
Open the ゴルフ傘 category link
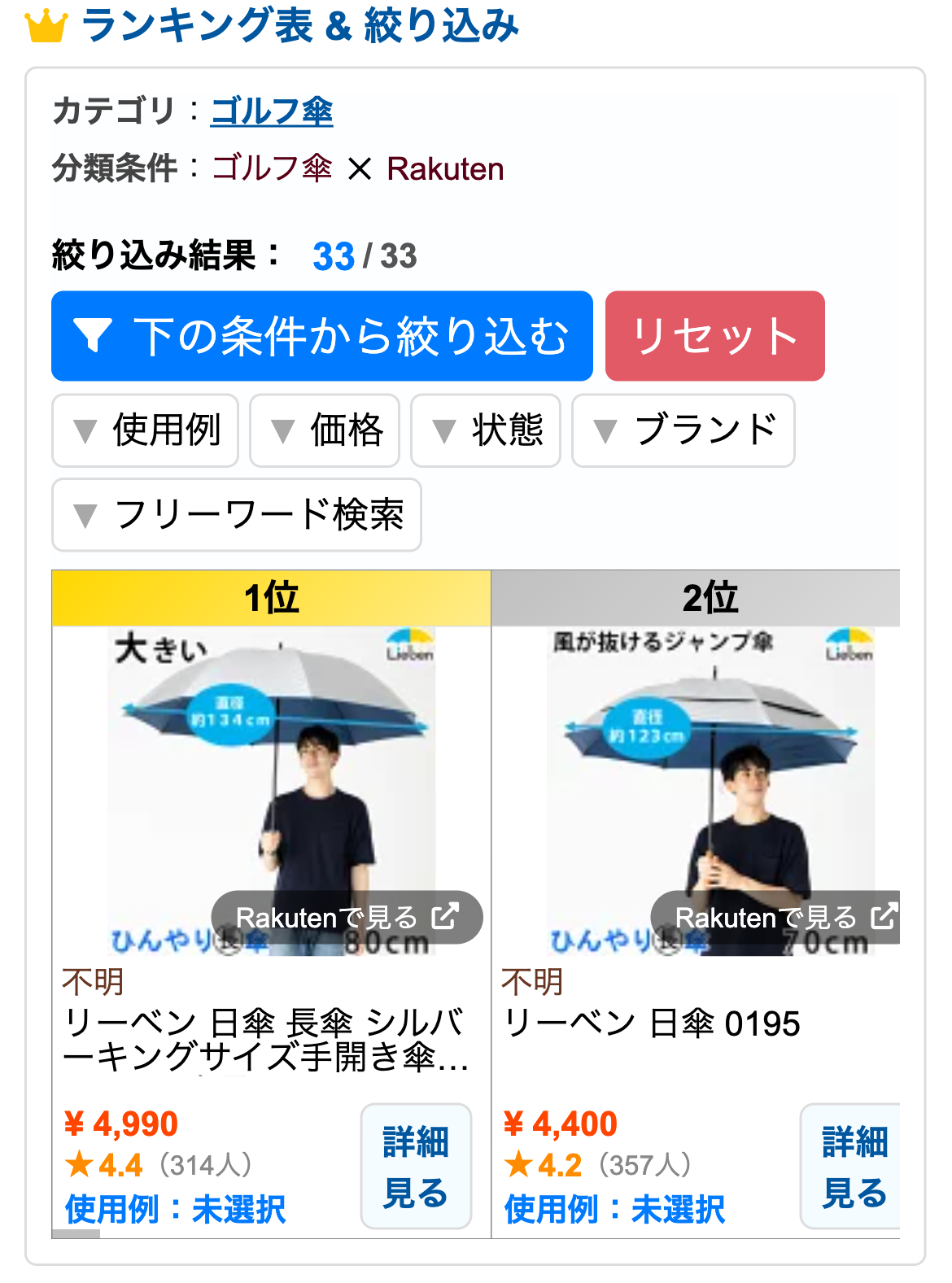pyautogui.click(x=271, y=111)
